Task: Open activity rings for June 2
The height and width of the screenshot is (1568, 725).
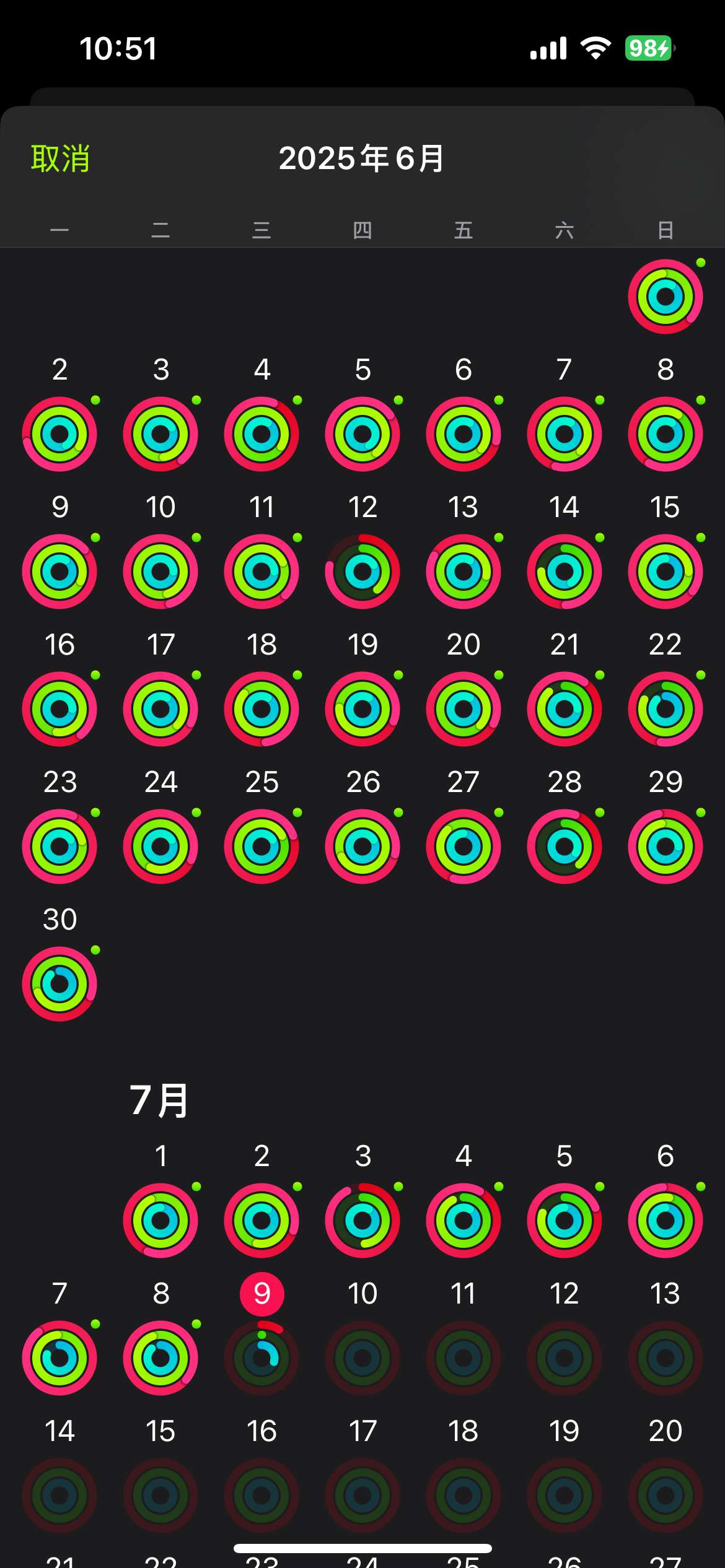Action: (59, 434)
